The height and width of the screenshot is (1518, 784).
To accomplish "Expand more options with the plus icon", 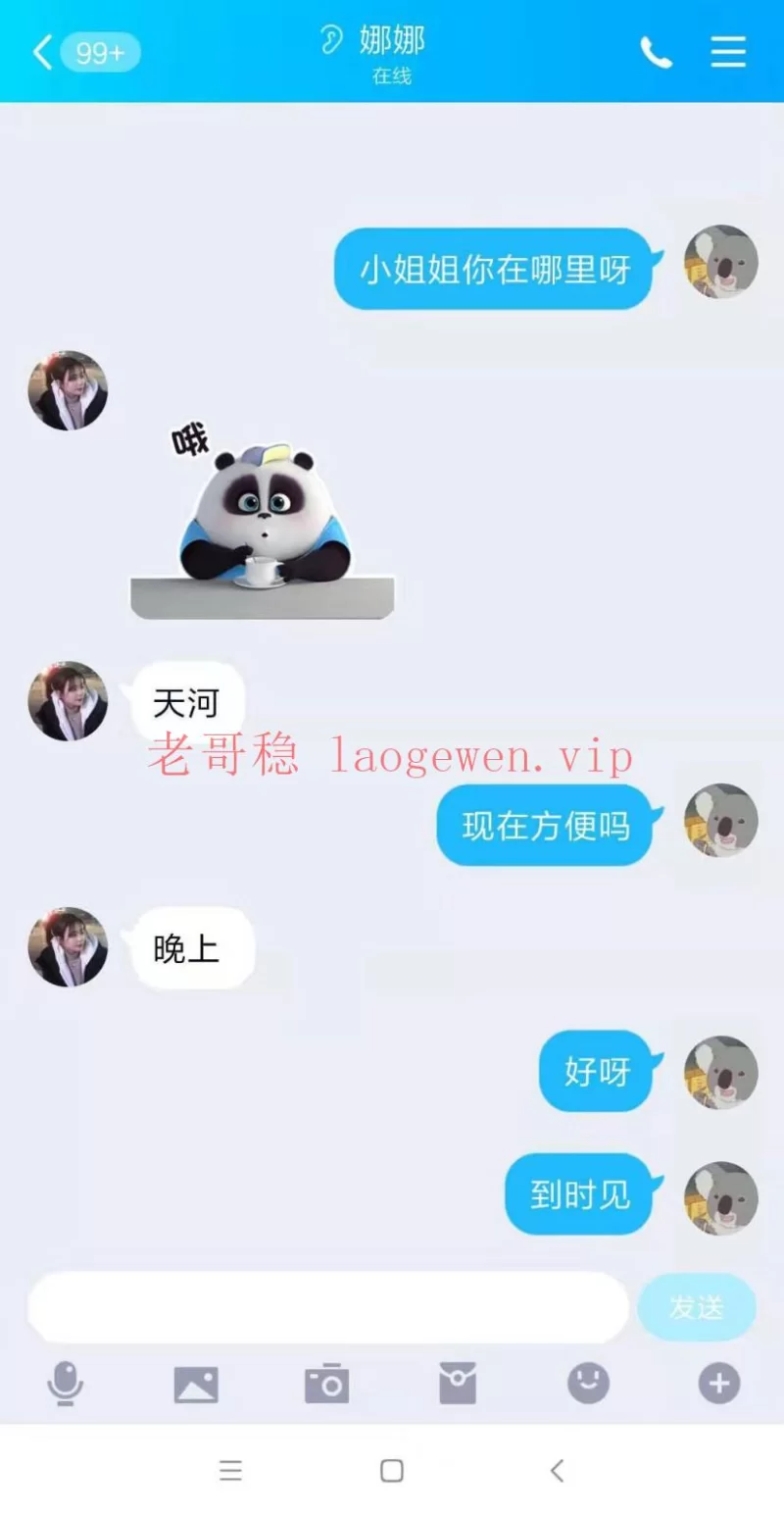I will coord(718,1385).
